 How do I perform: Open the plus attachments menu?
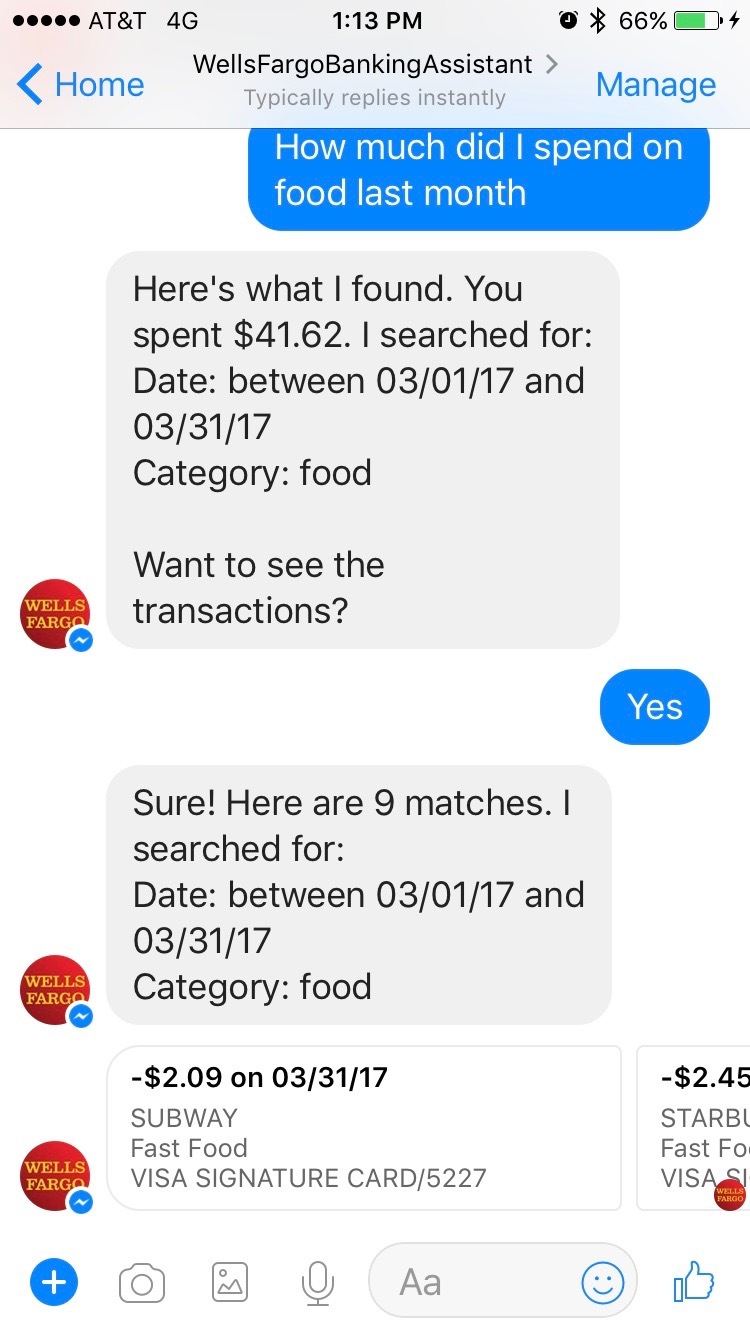[54, 1282]
